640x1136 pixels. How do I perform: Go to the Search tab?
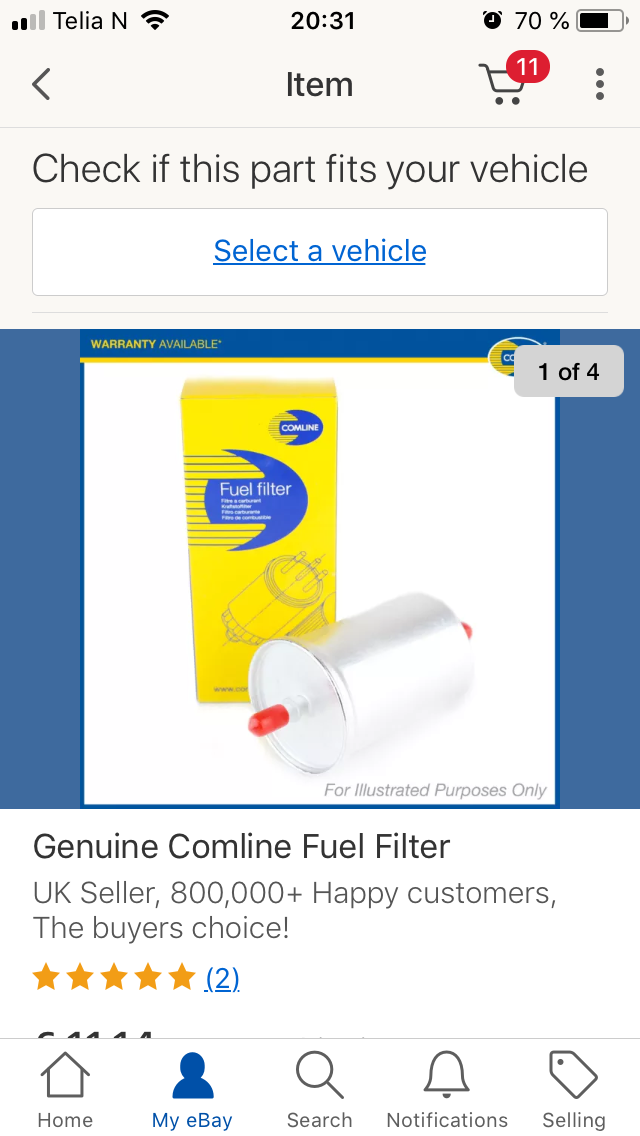(319, 1092)
